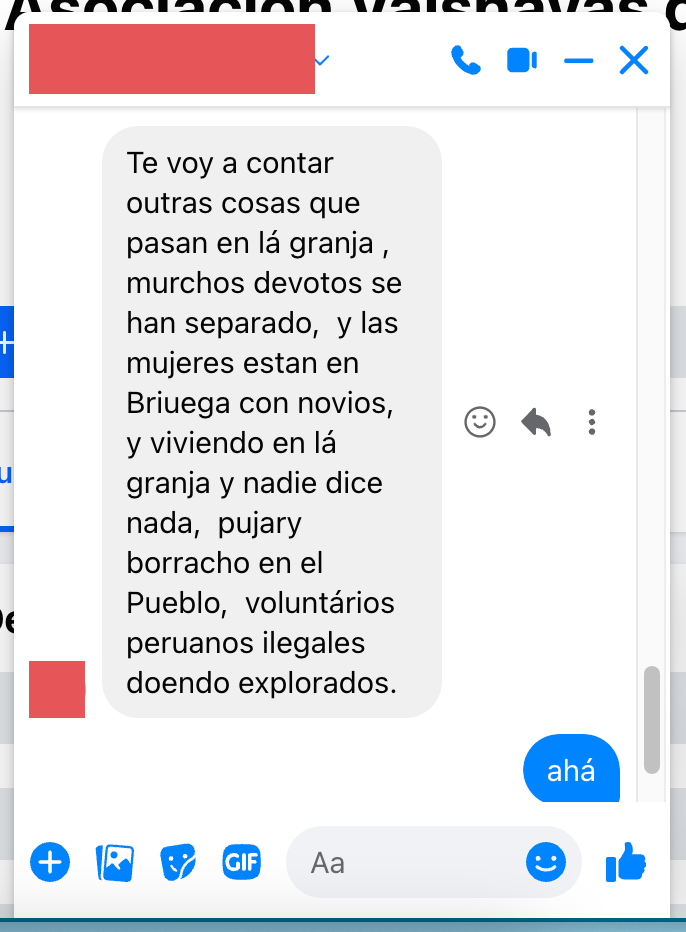Minimize the chat window
Viewport: 686px width, 932px height.
coord(578,61)
